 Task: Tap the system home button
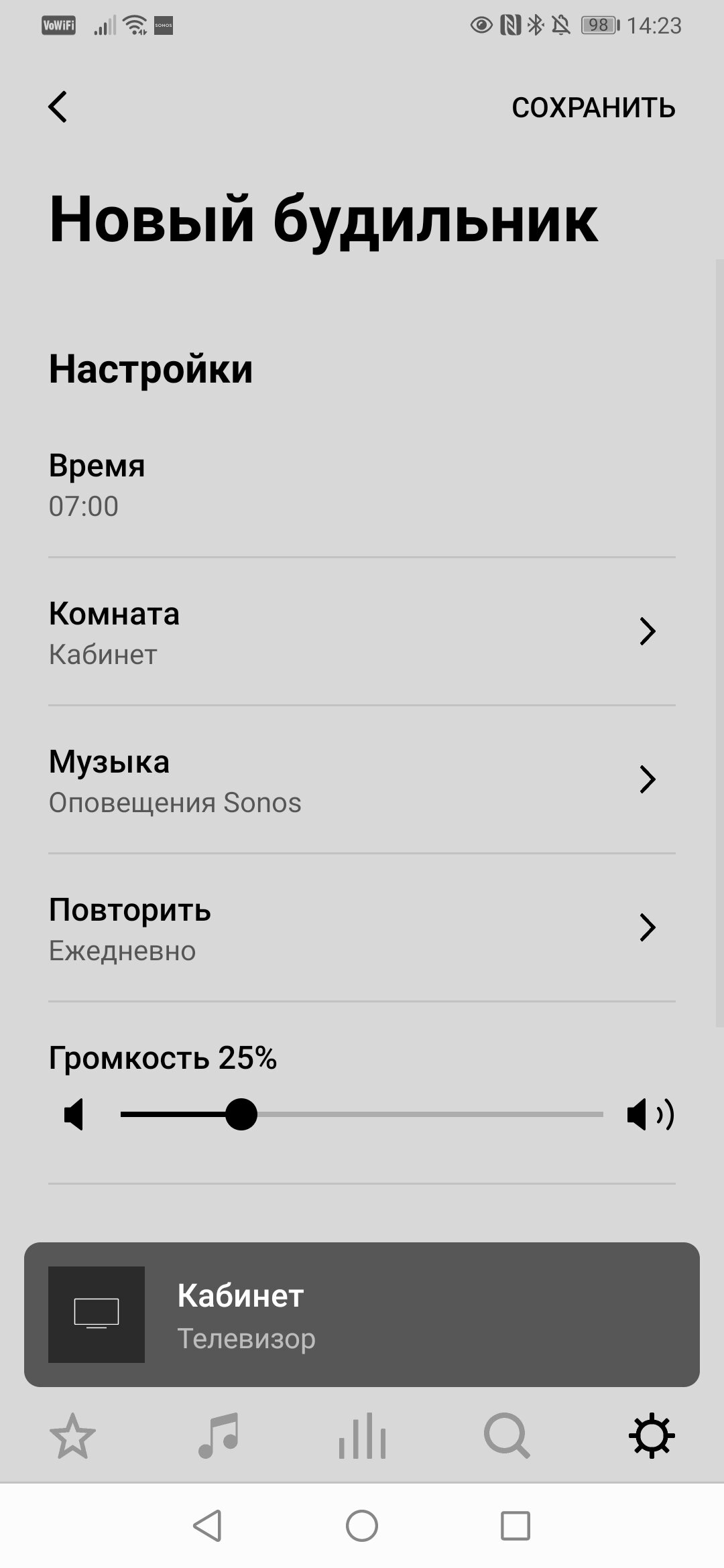(x=362, y=1526)
